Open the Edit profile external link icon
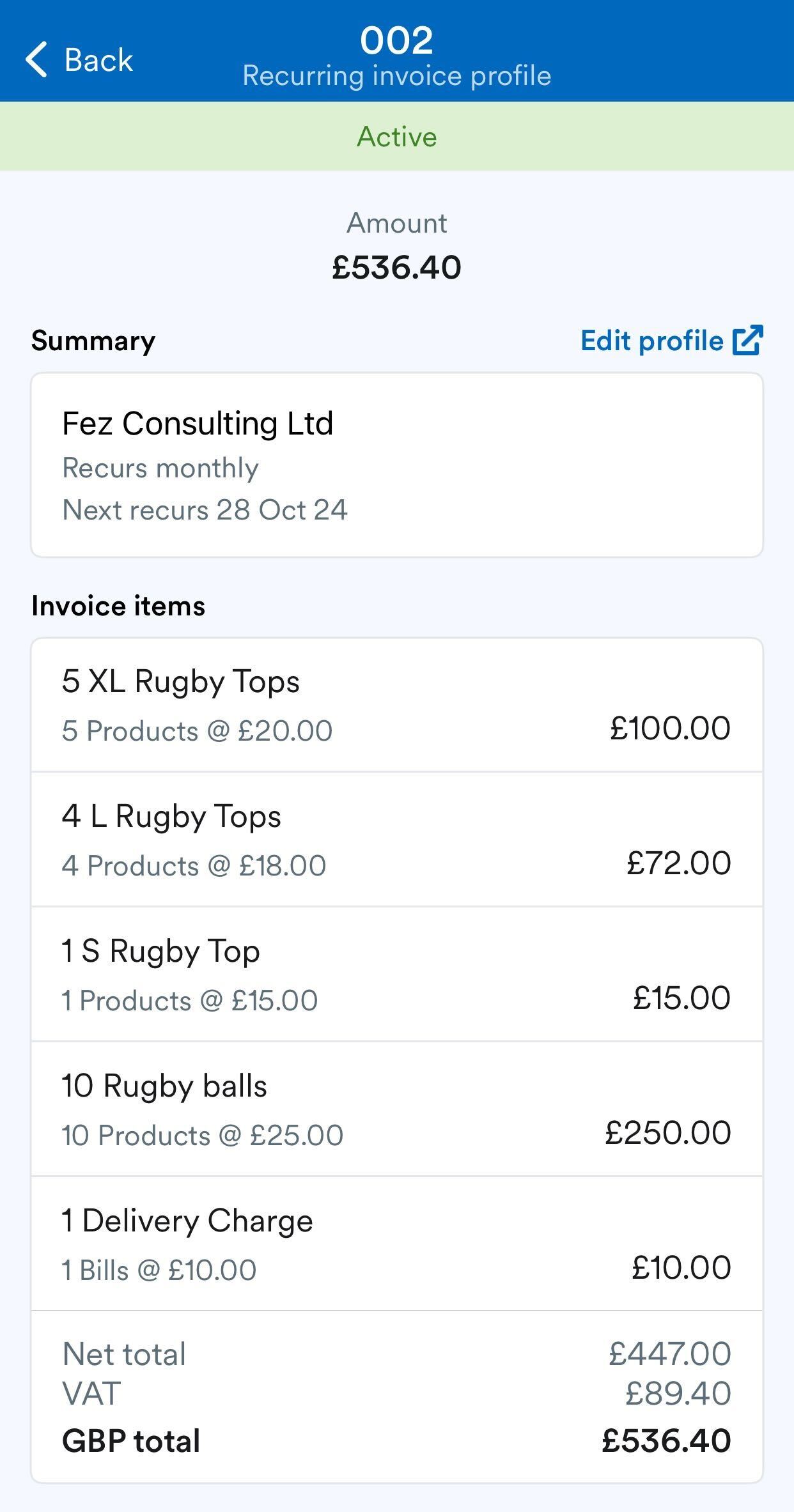Image resolution: width=794 pixels, height=1512 pixels. pyautogui.click(x=747, y=341)
